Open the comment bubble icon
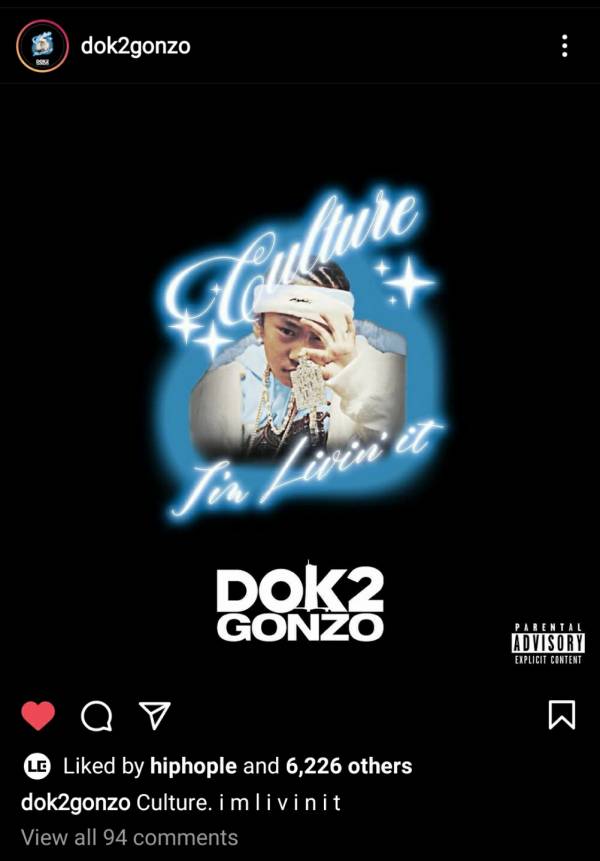The image size is (600, 861). click(96, 714)
